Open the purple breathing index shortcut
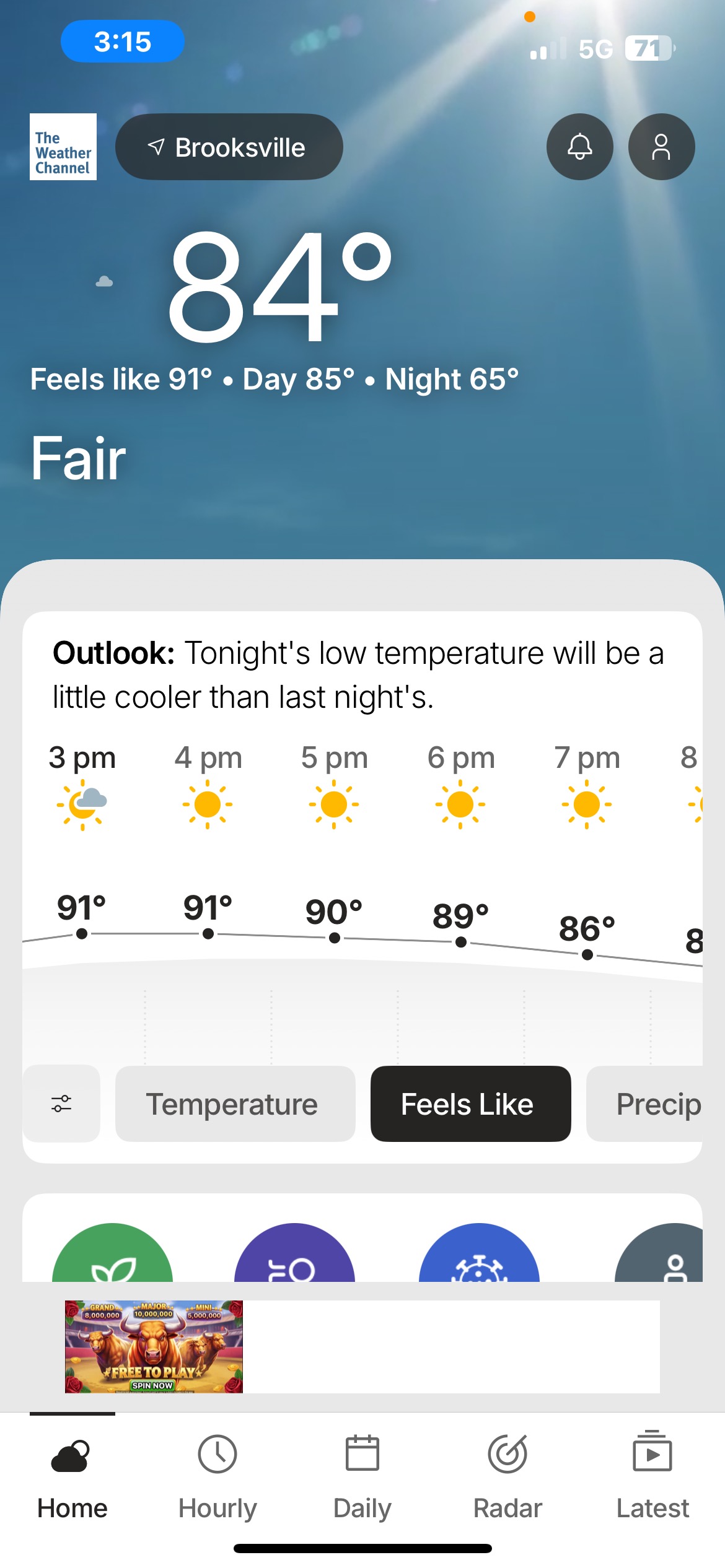The height and width of the screenshot is (1568, 725). (x=294, y=1254)
